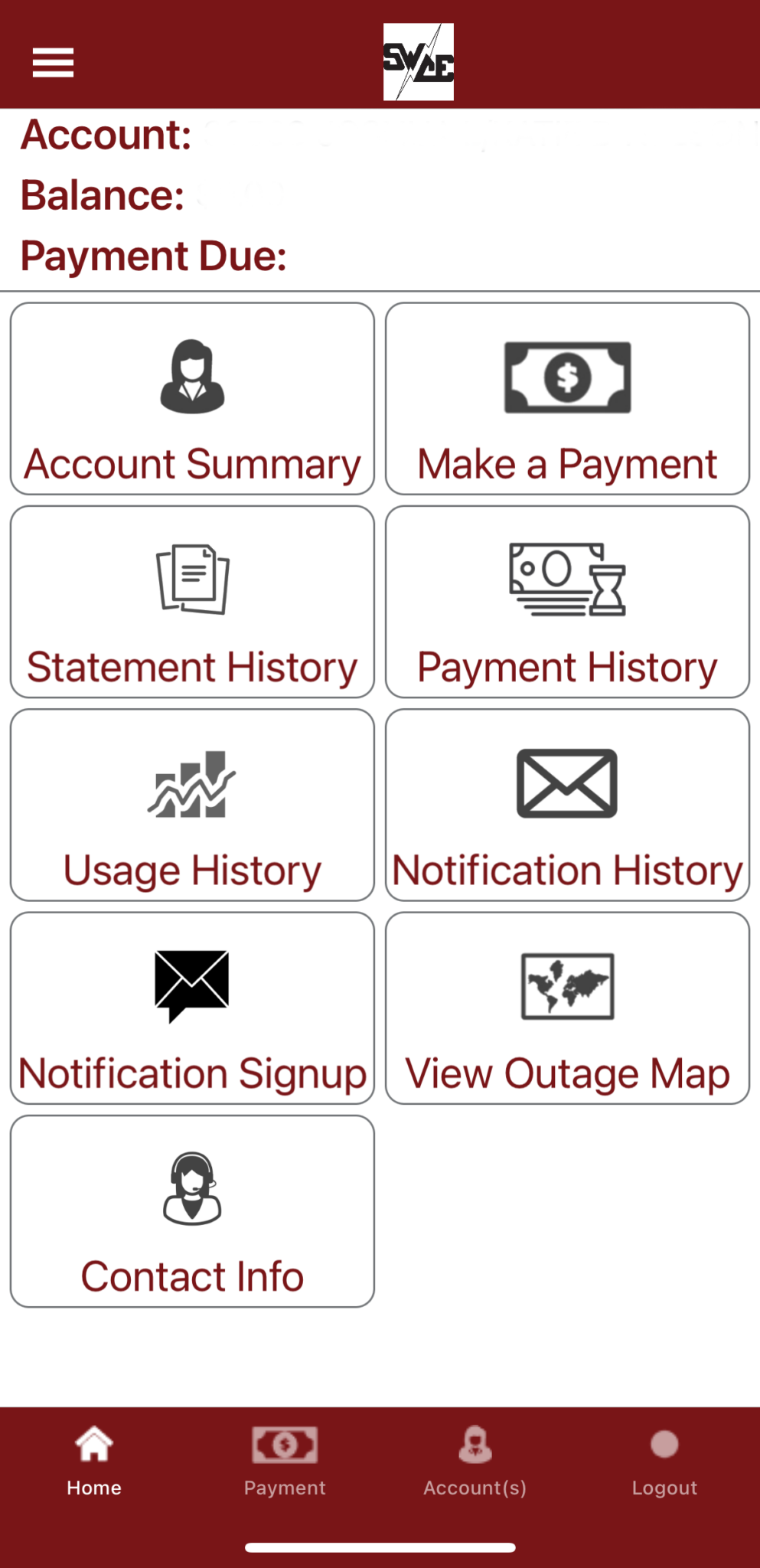Select the Payment icon in bottom navigation
760x1568 pixels.
click(x=284, y=1442)
